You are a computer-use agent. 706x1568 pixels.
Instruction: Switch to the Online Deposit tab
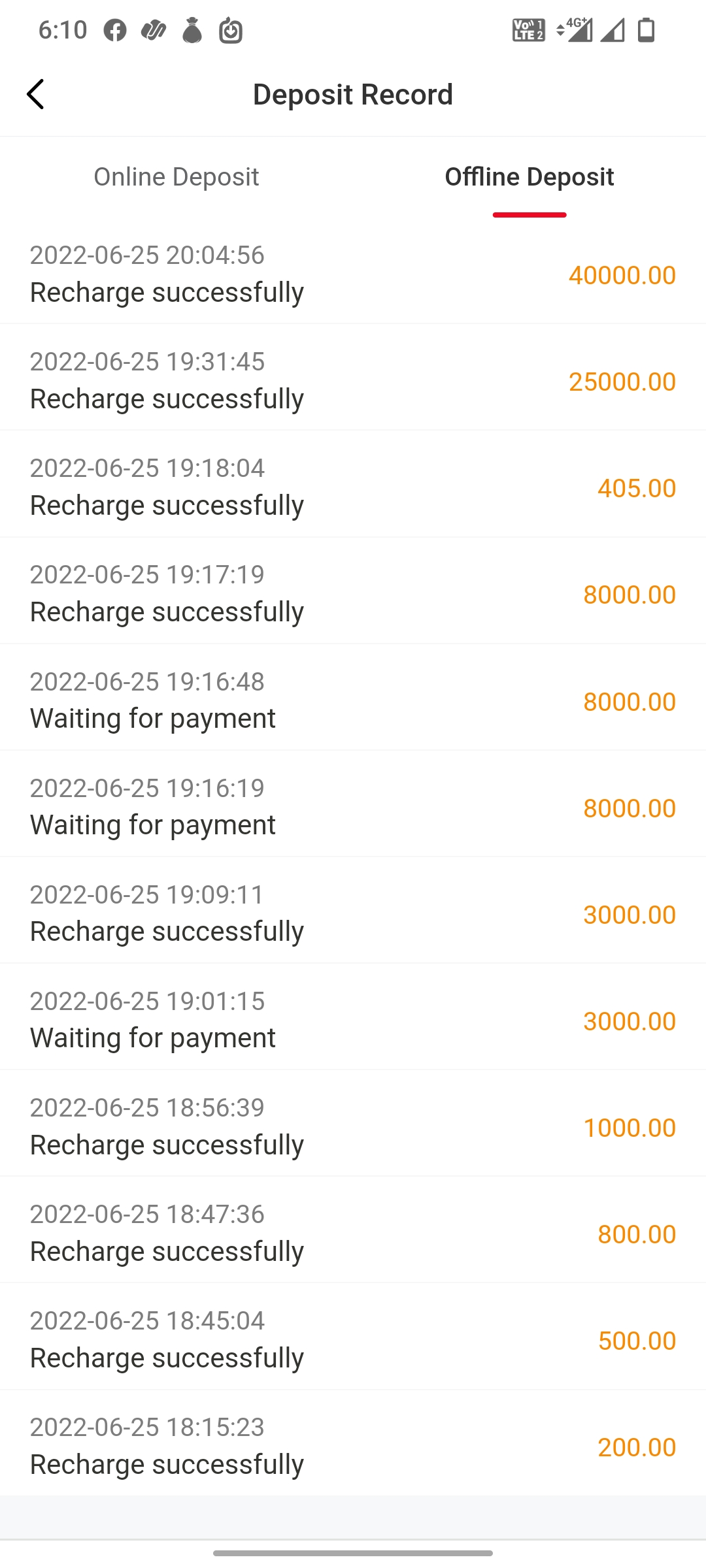point(176,177)
